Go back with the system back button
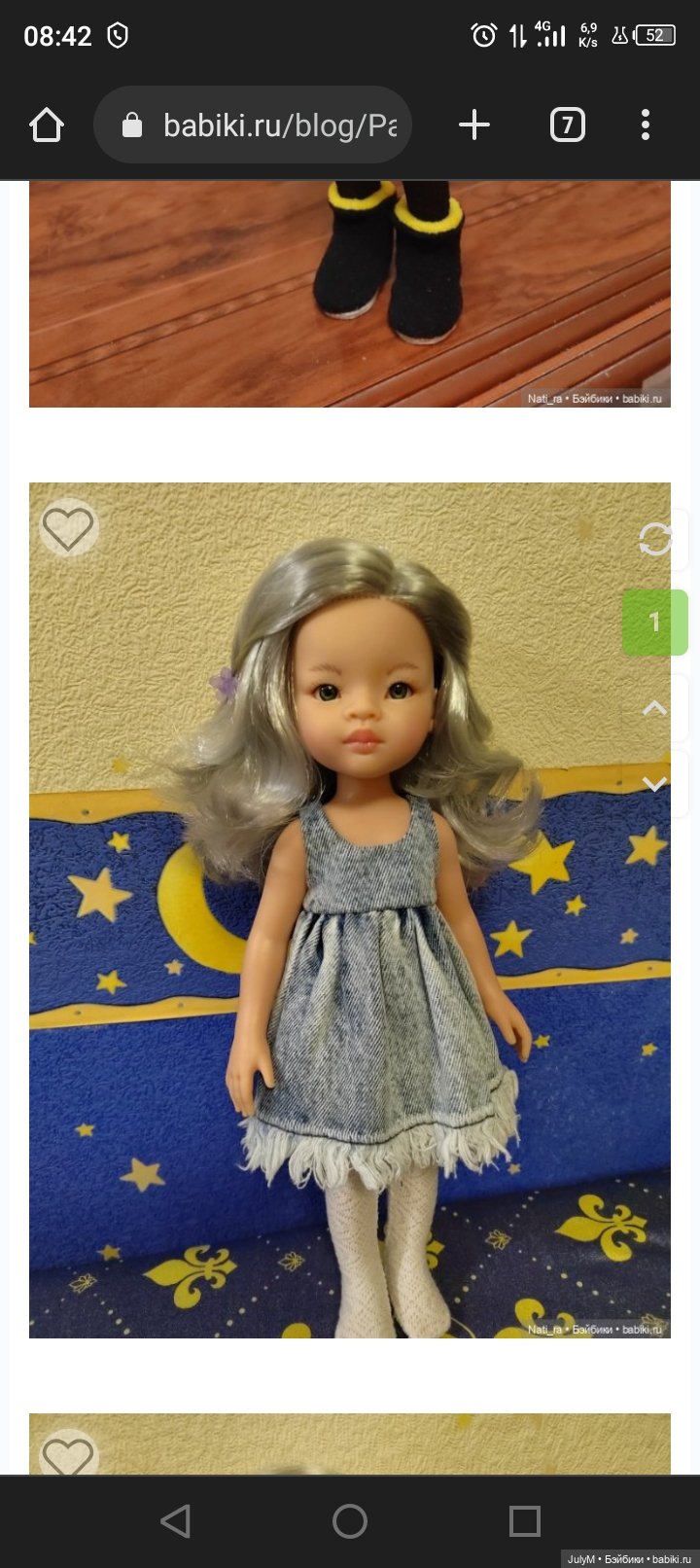Viewport: 700px width, 1568px height. (x=175, y=1521)
